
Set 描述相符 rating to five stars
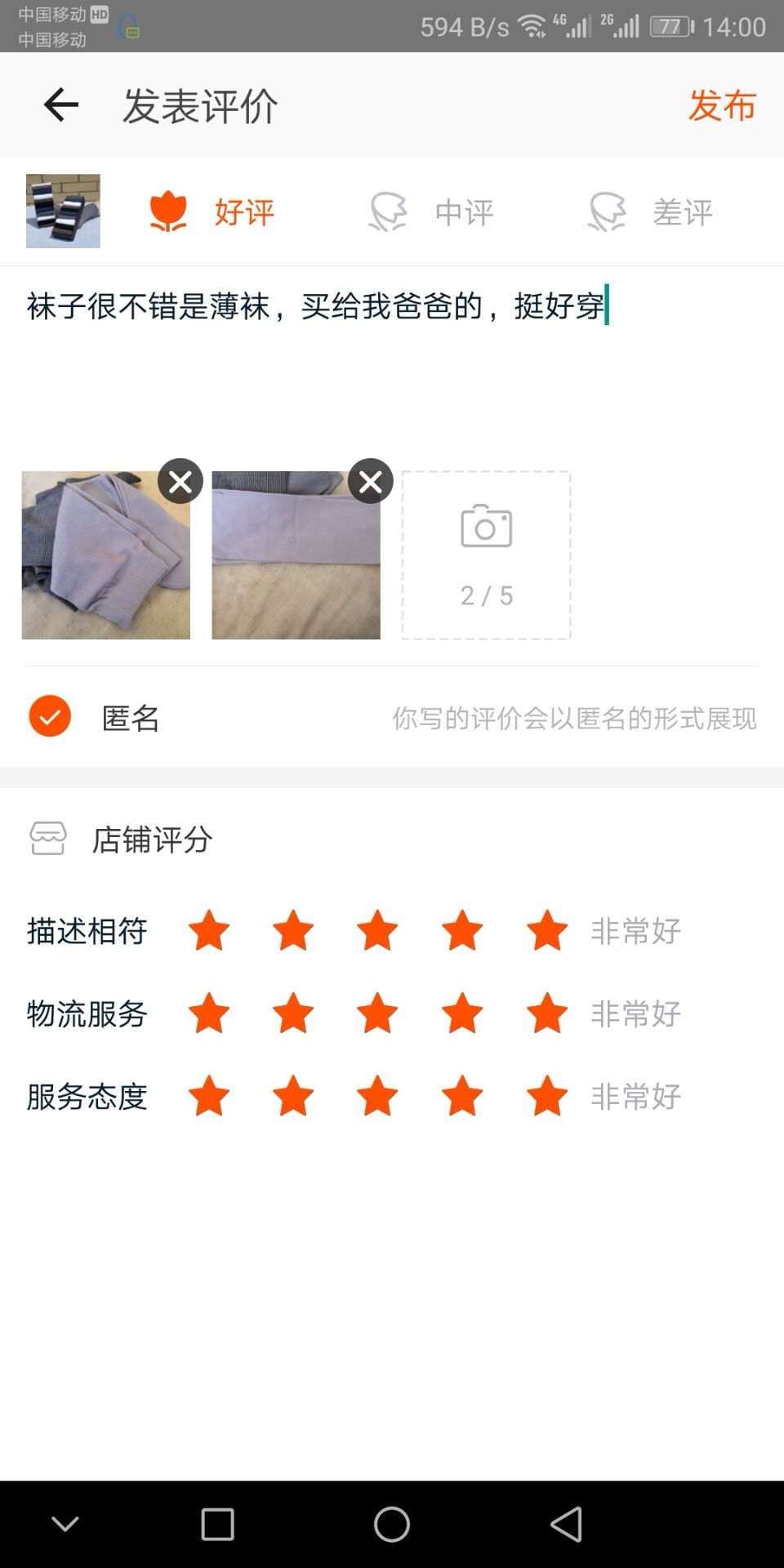pyautogui.click(x=547, y=931)
